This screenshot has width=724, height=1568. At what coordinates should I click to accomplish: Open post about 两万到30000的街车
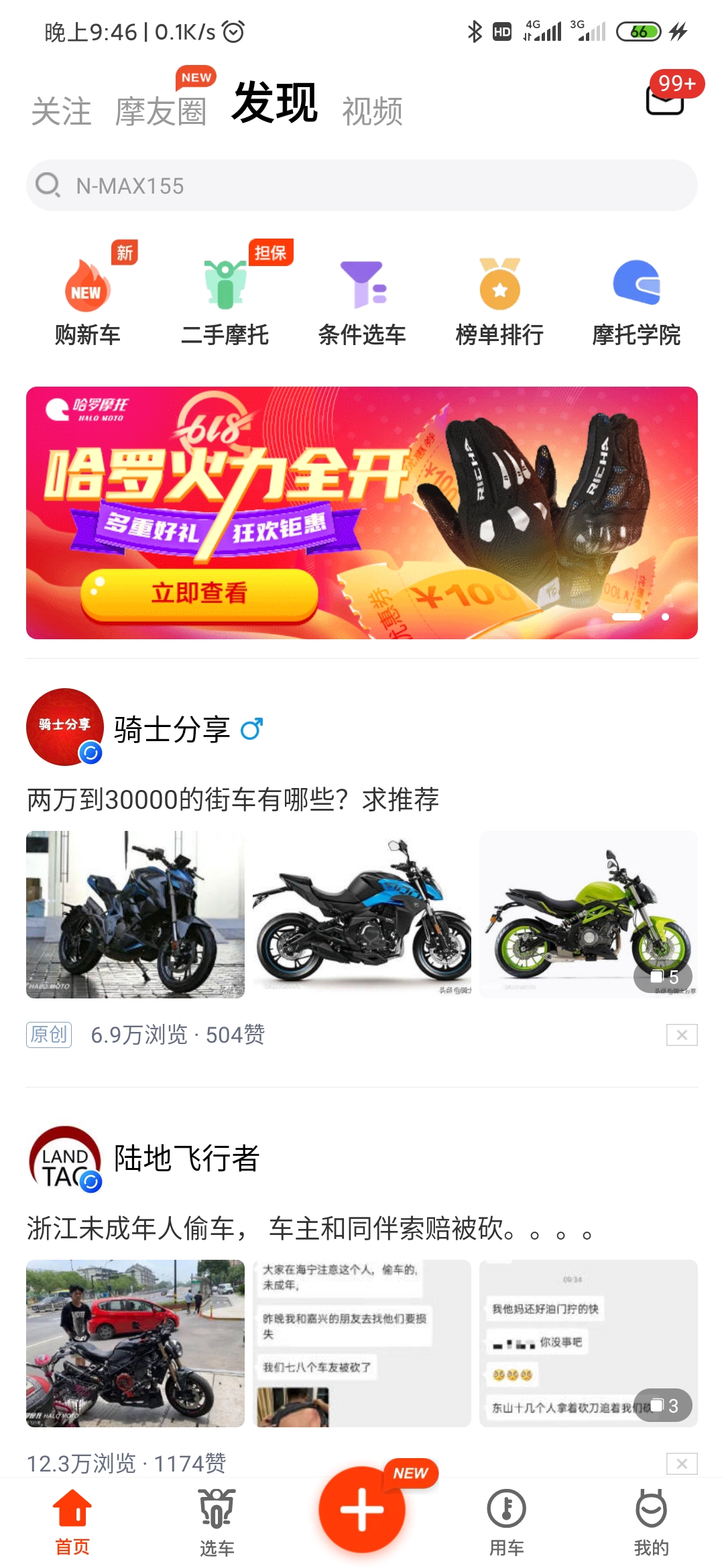point(233,800)
